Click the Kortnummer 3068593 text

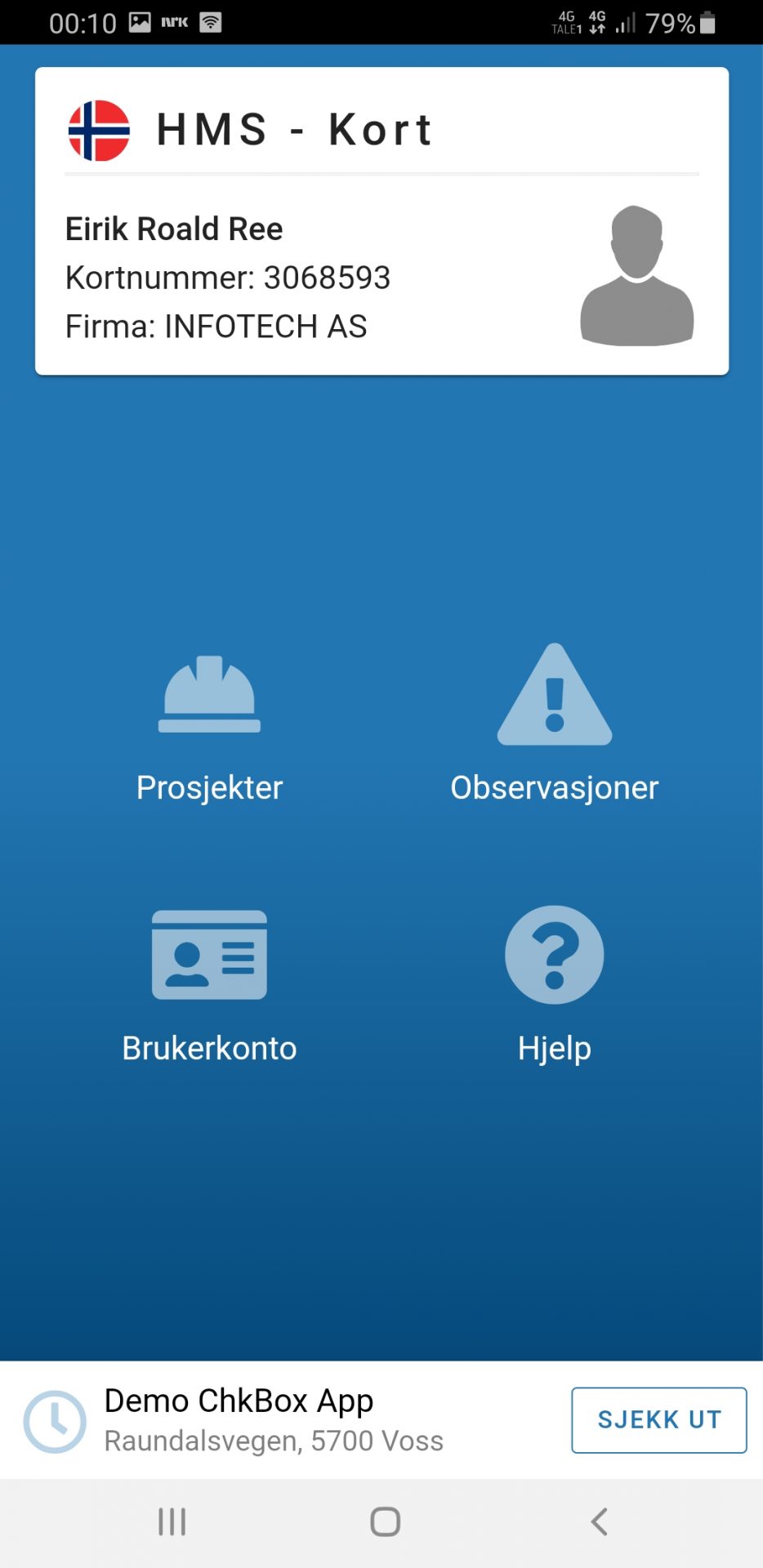(230, 278)
